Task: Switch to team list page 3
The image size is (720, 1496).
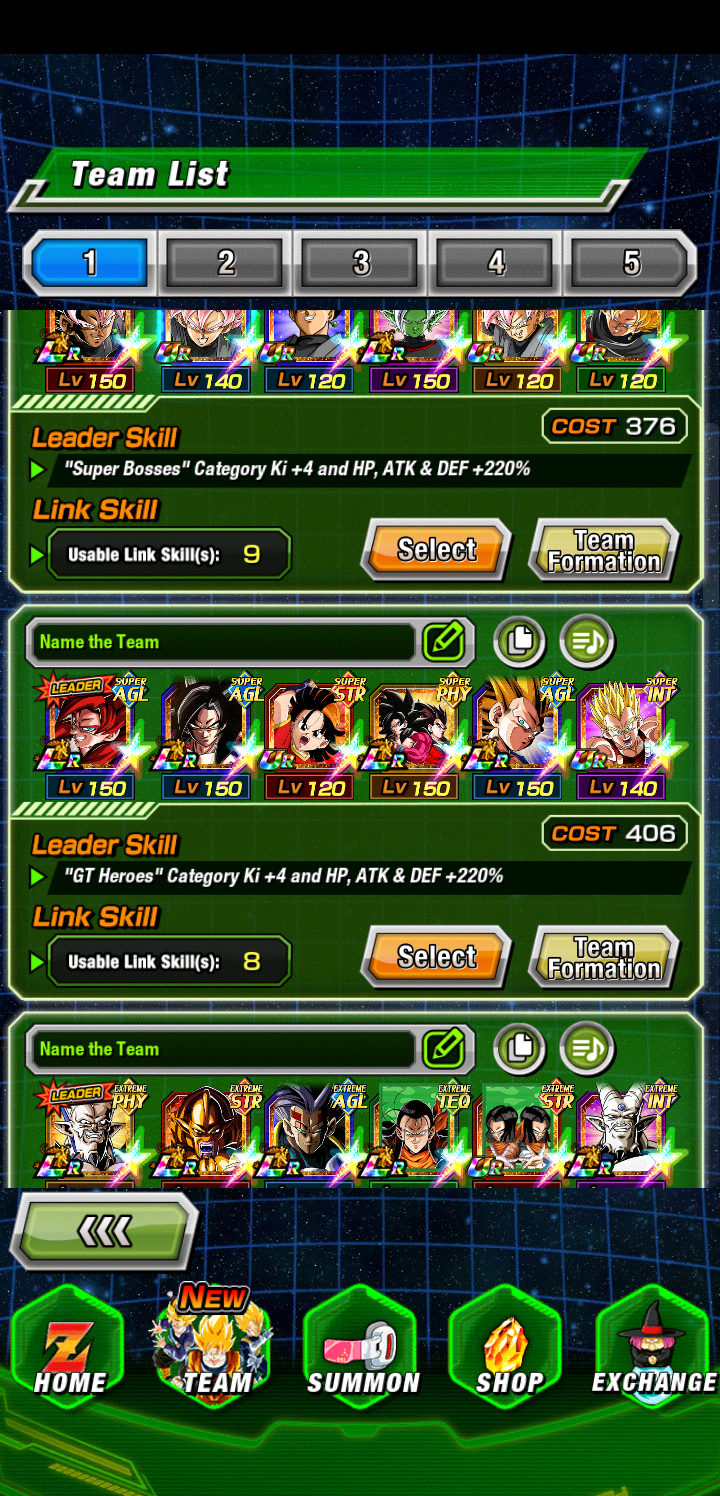Action: pos(361,263)
